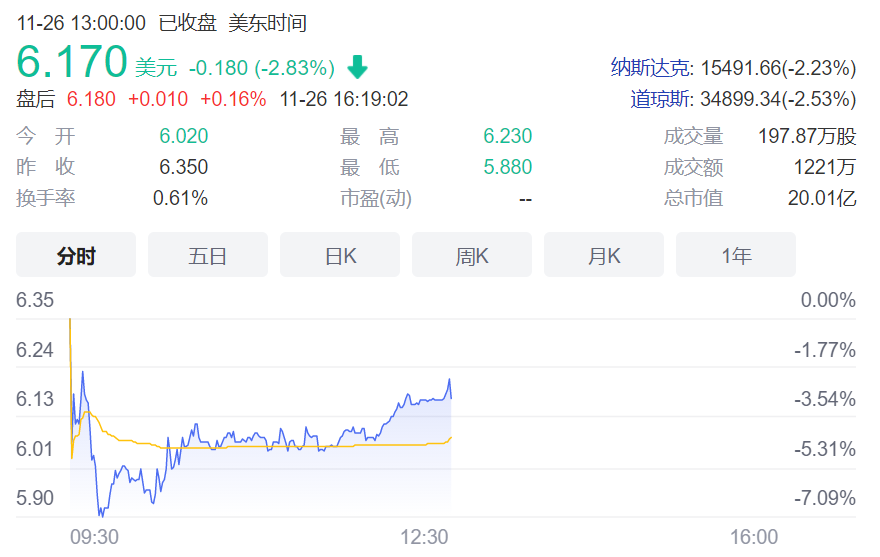Show the 月K chart
This screenshot has height=557, width=880.
[x=604, y=256]
